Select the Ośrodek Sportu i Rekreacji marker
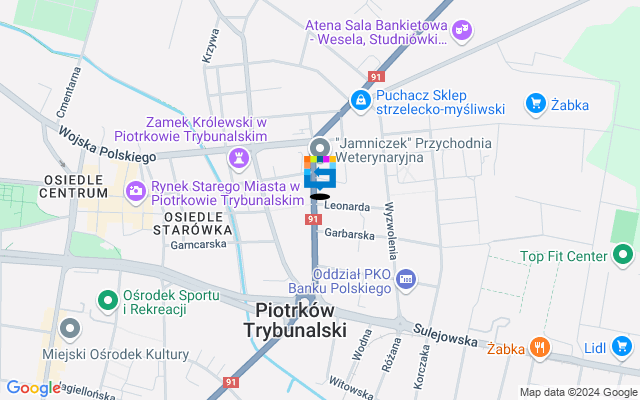 [106, 299]
